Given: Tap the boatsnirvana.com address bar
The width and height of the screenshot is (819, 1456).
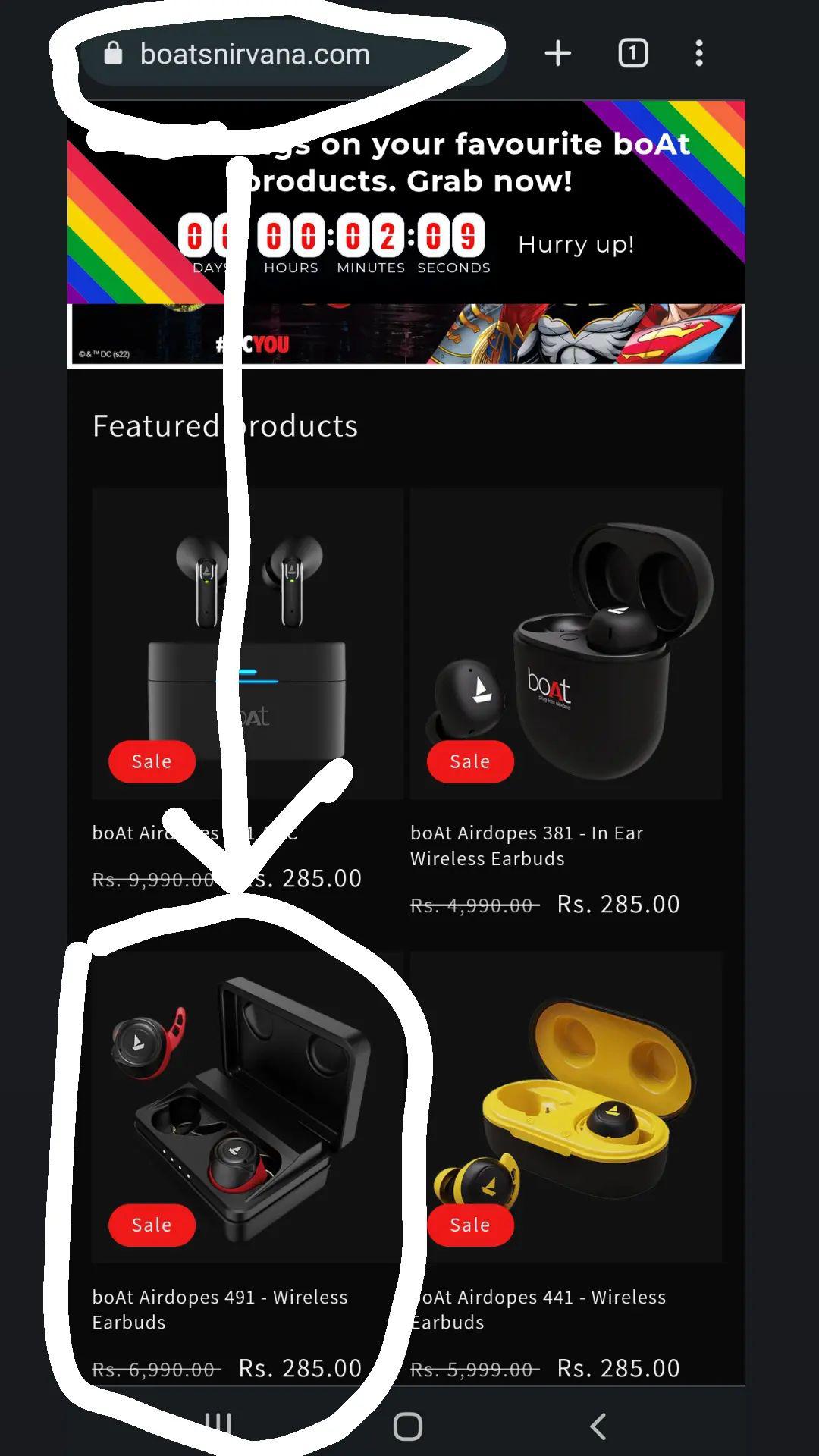Looking at the screenshot, I should coord(254,55).
